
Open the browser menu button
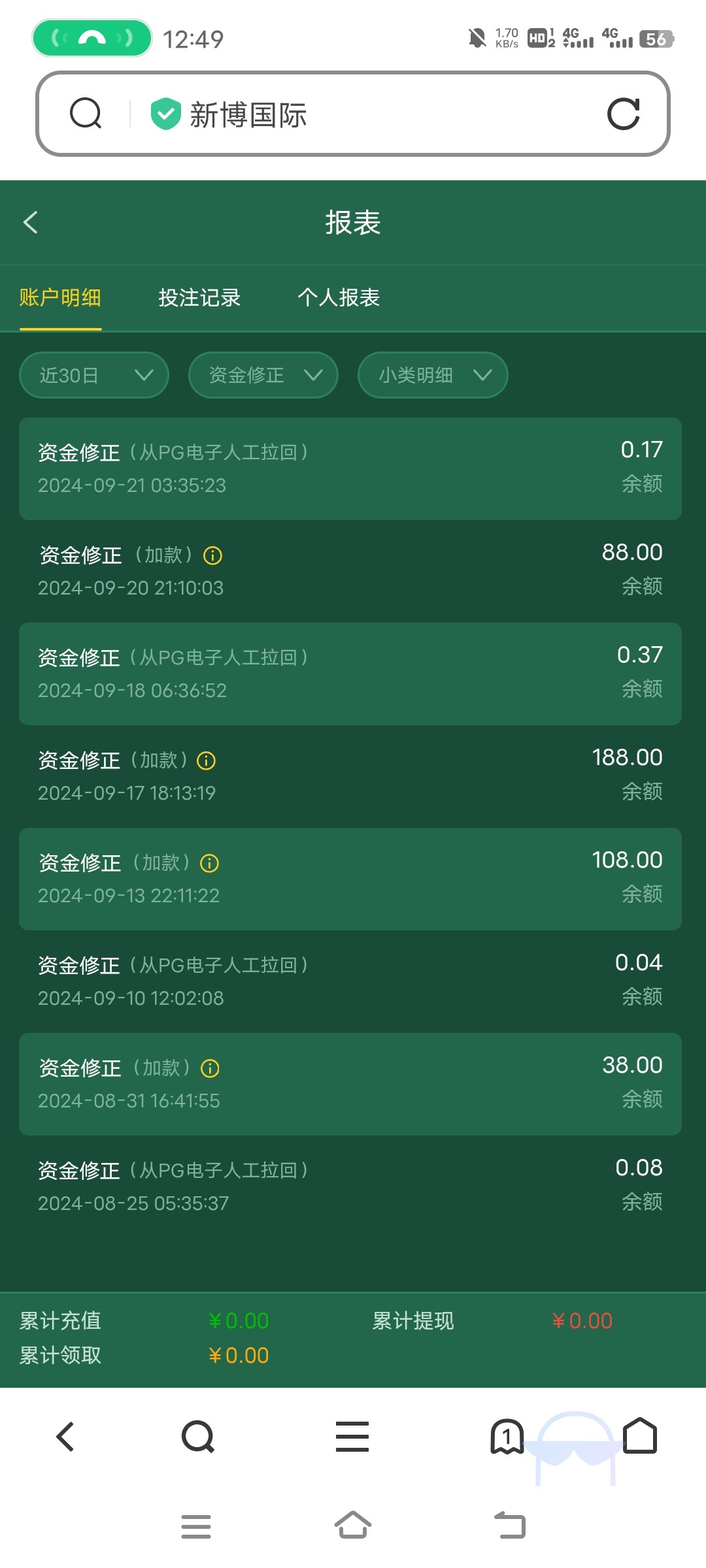tap(352, 1437)
